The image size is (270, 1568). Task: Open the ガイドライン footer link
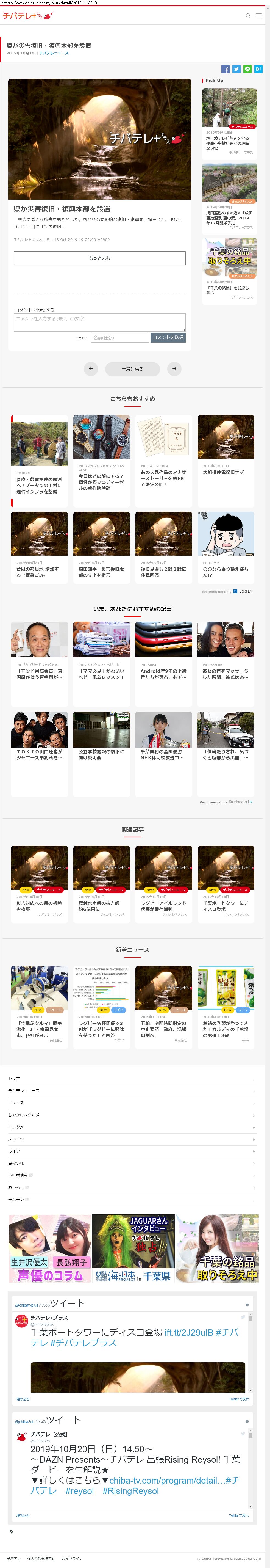pyautogui.click(x=72, y=1558)
